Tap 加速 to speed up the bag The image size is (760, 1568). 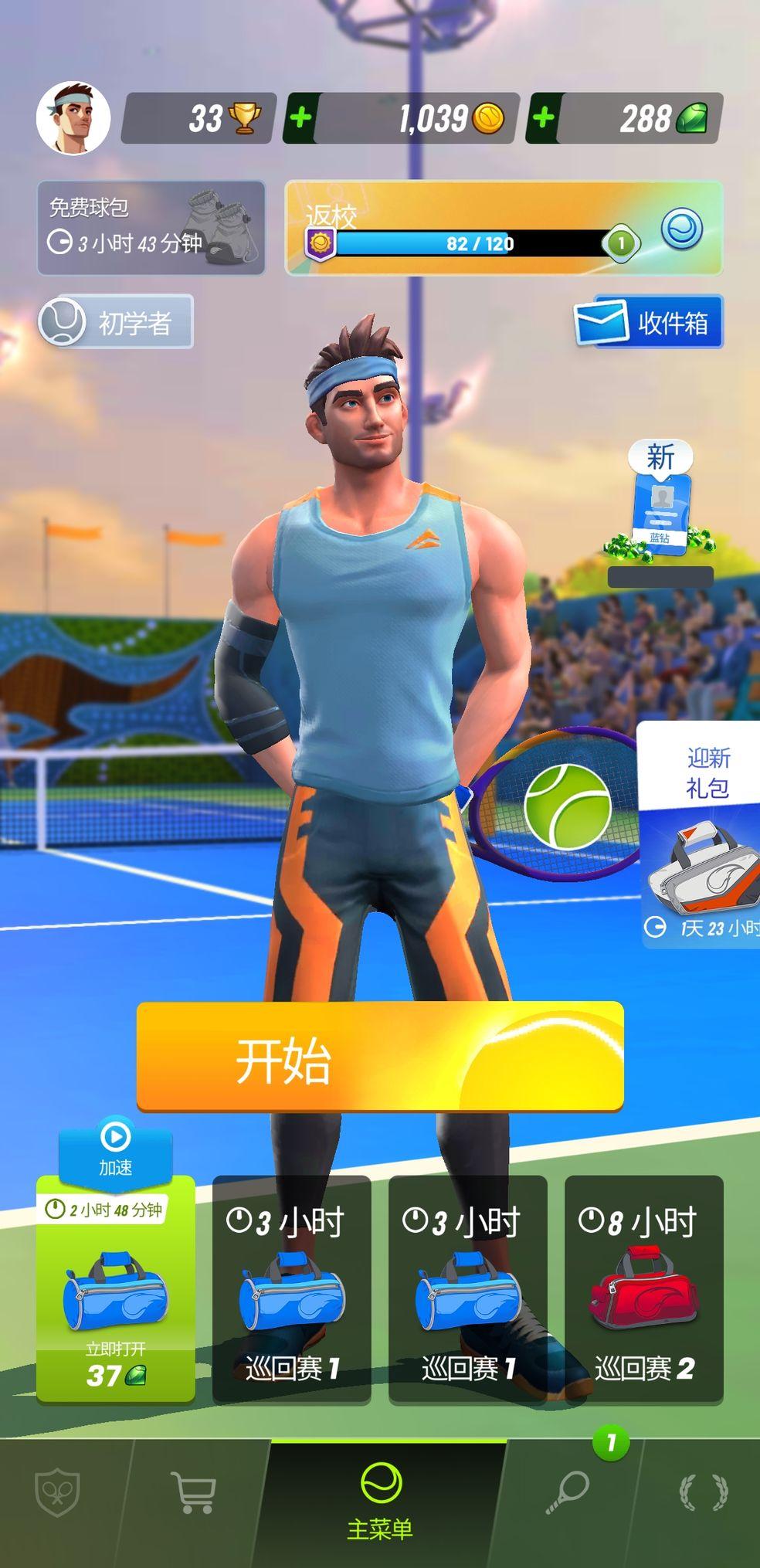coord(116,1150)
